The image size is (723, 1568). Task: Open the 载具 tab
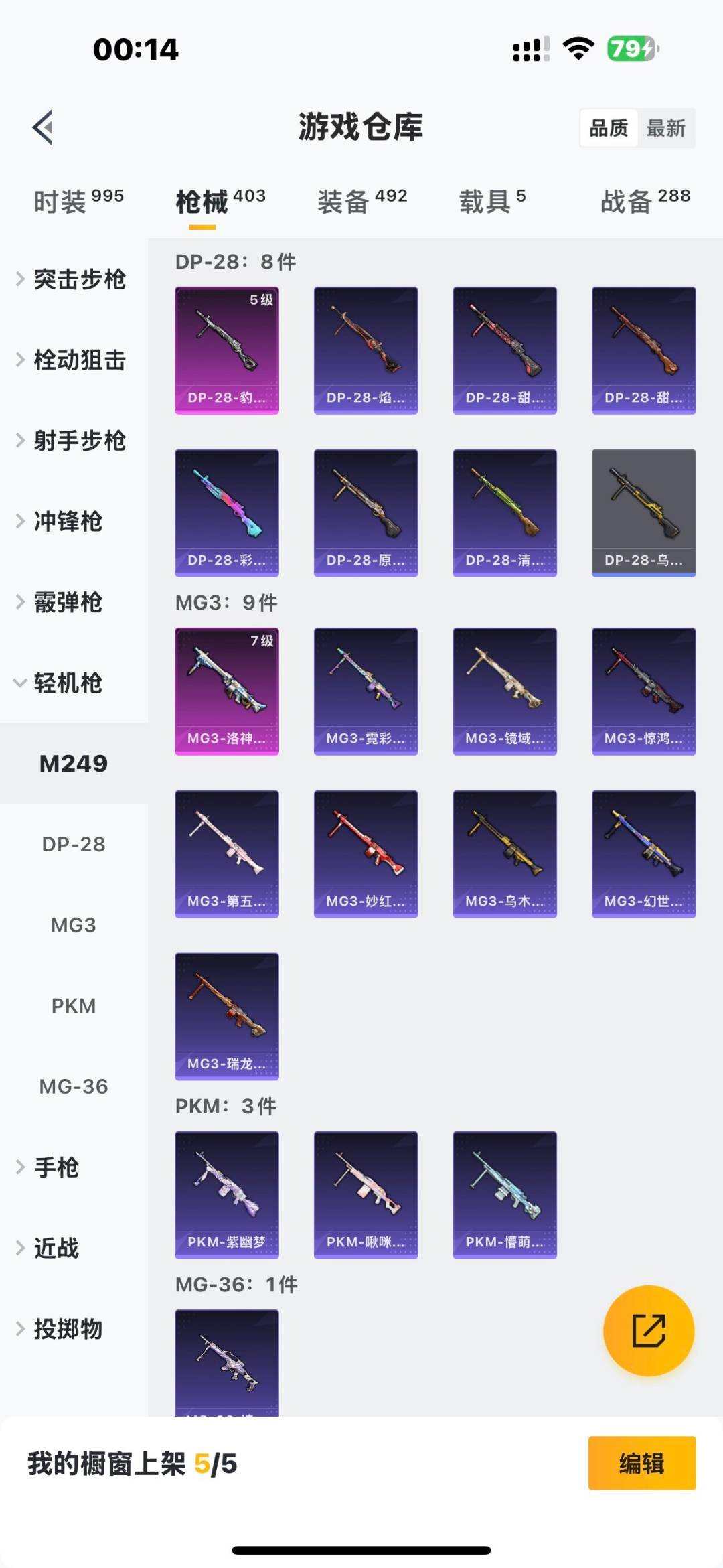coord(492,200)
